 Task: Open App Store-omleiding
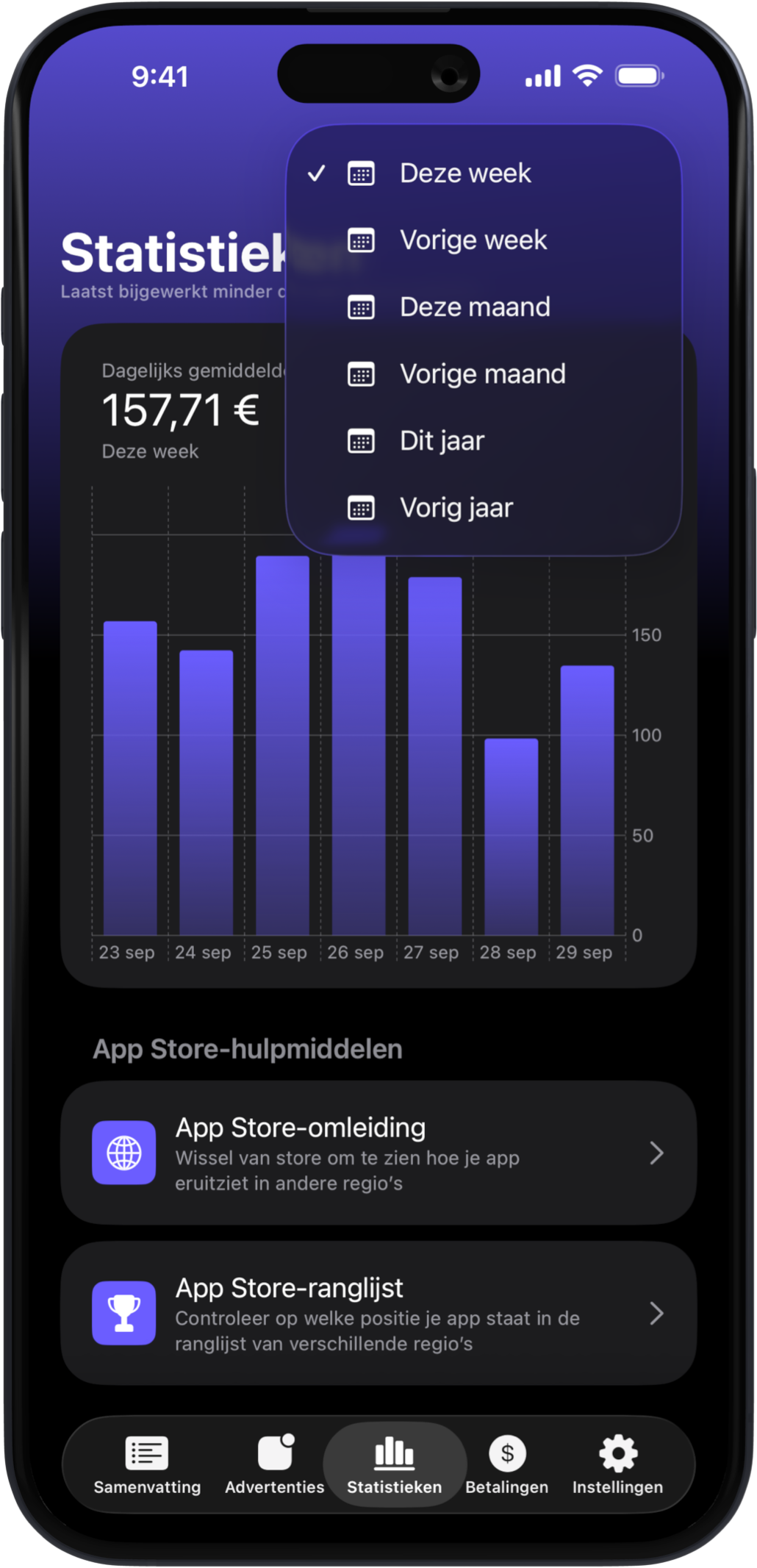[378, 1153]
